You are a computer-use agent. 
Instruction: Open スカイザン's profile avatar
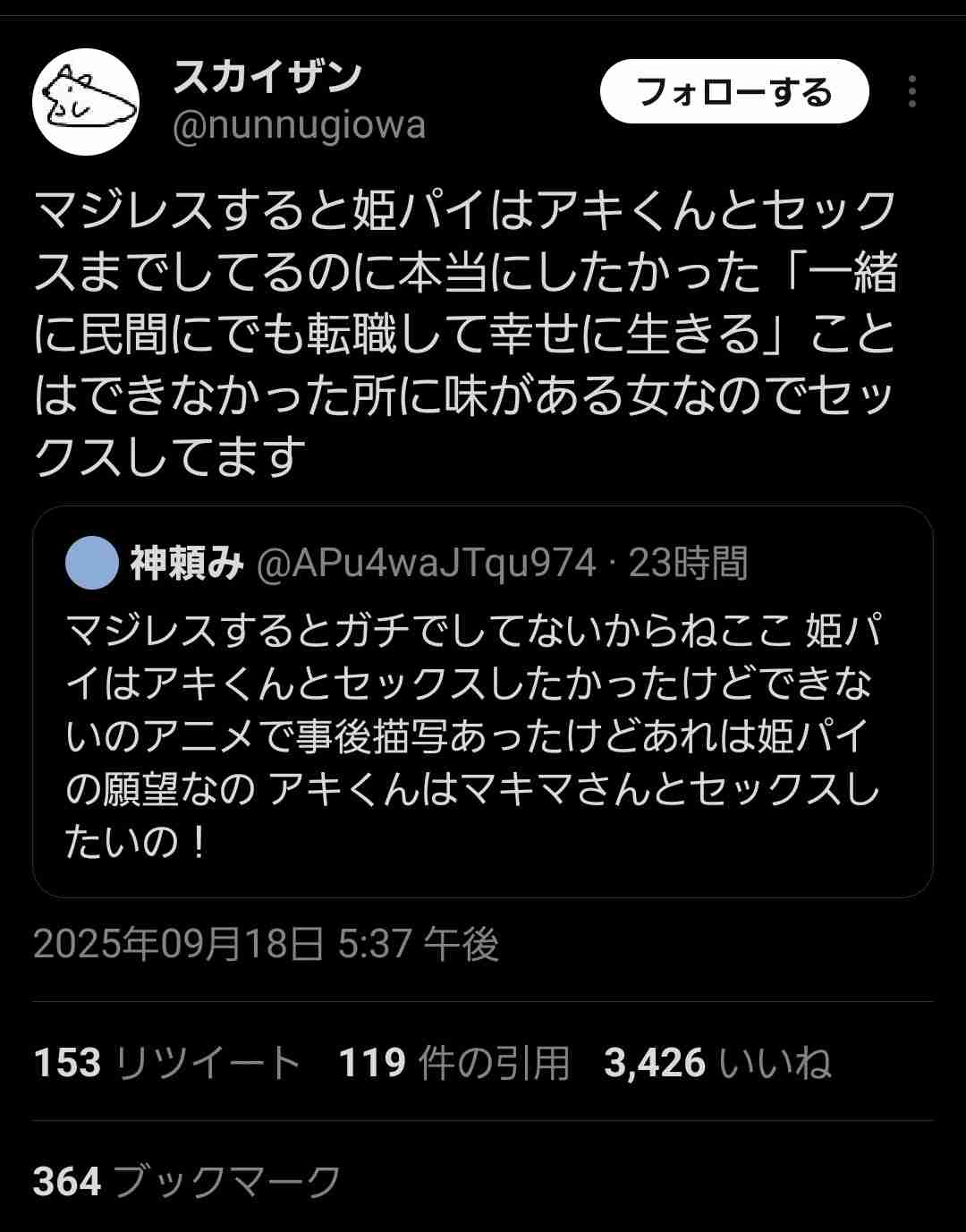[x=86, y=102]
